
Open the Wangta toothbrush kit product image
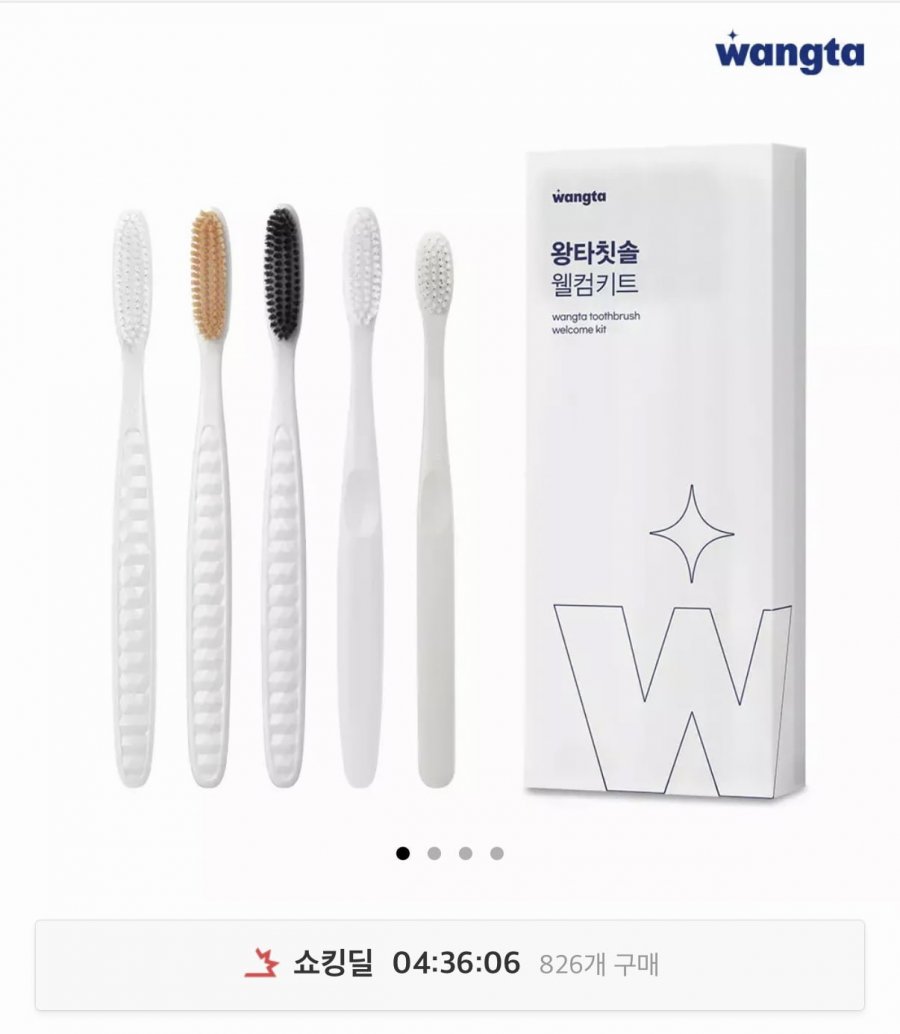click(450, 480)
